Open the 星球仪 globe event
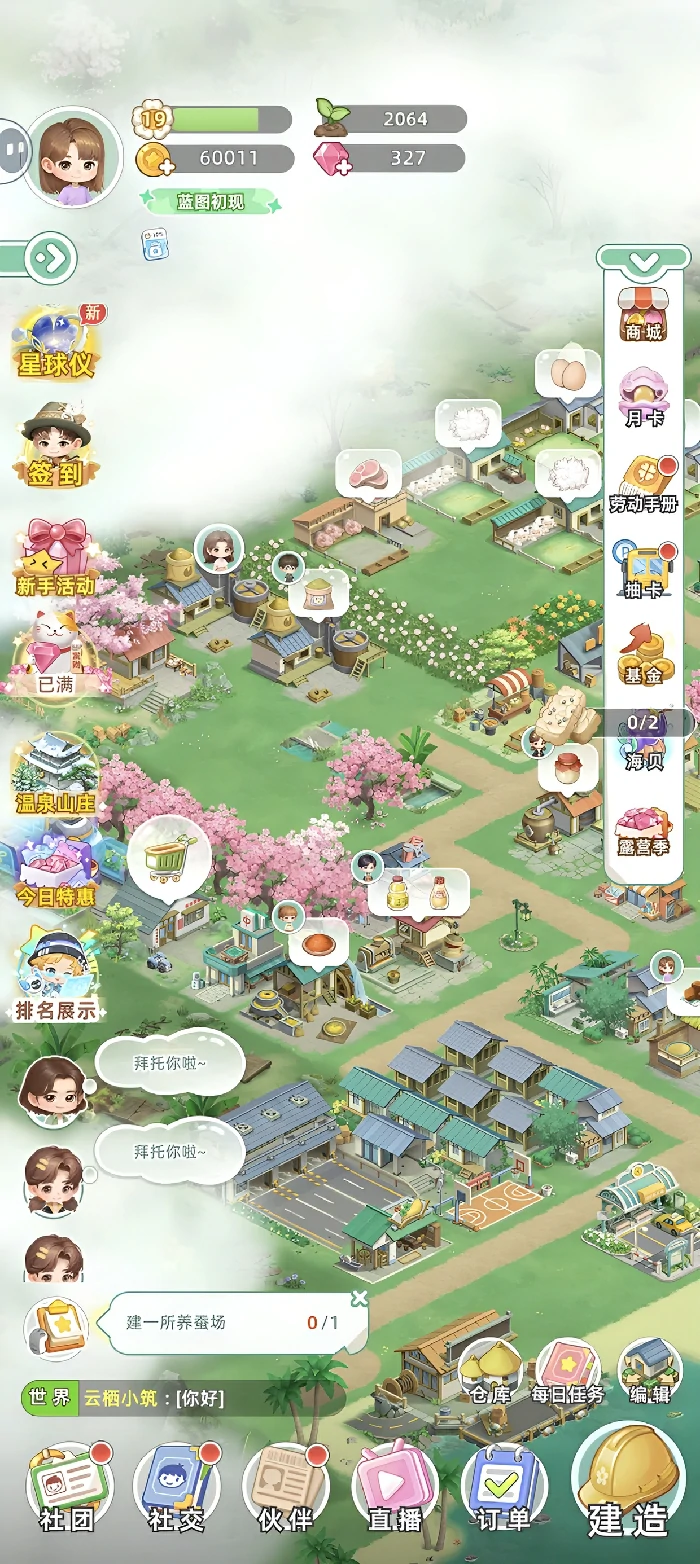The width and height of the screenshot is (700, 1564). (x=55, y=344)
